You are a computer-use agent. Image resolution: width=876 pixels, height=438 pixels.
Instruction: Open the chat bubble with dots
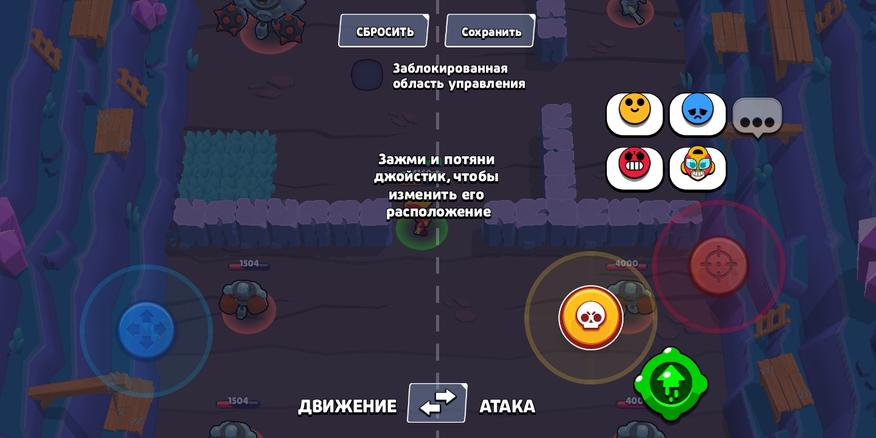point(757,118)
